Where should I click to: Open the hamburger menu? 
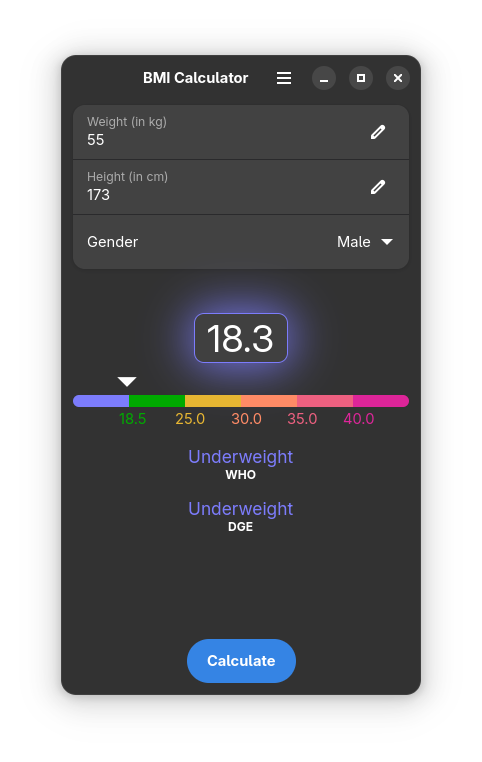pyautogui.click(x=284, y=78)
